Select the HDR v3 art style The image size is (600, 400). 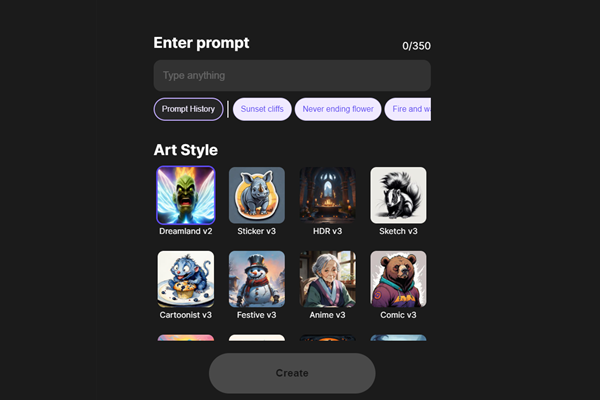tap(327, 195)
